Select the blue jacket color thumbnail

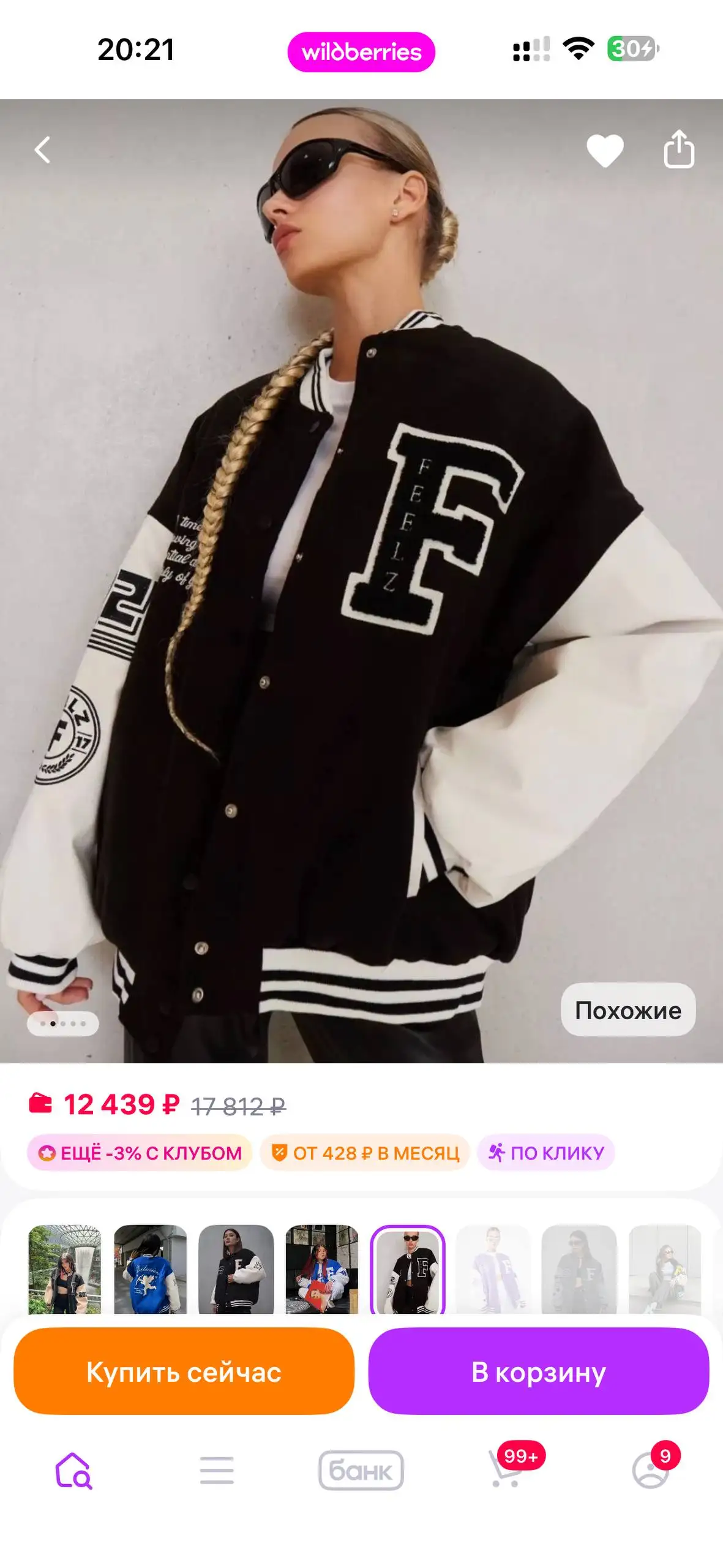[x=151, y=1269]
